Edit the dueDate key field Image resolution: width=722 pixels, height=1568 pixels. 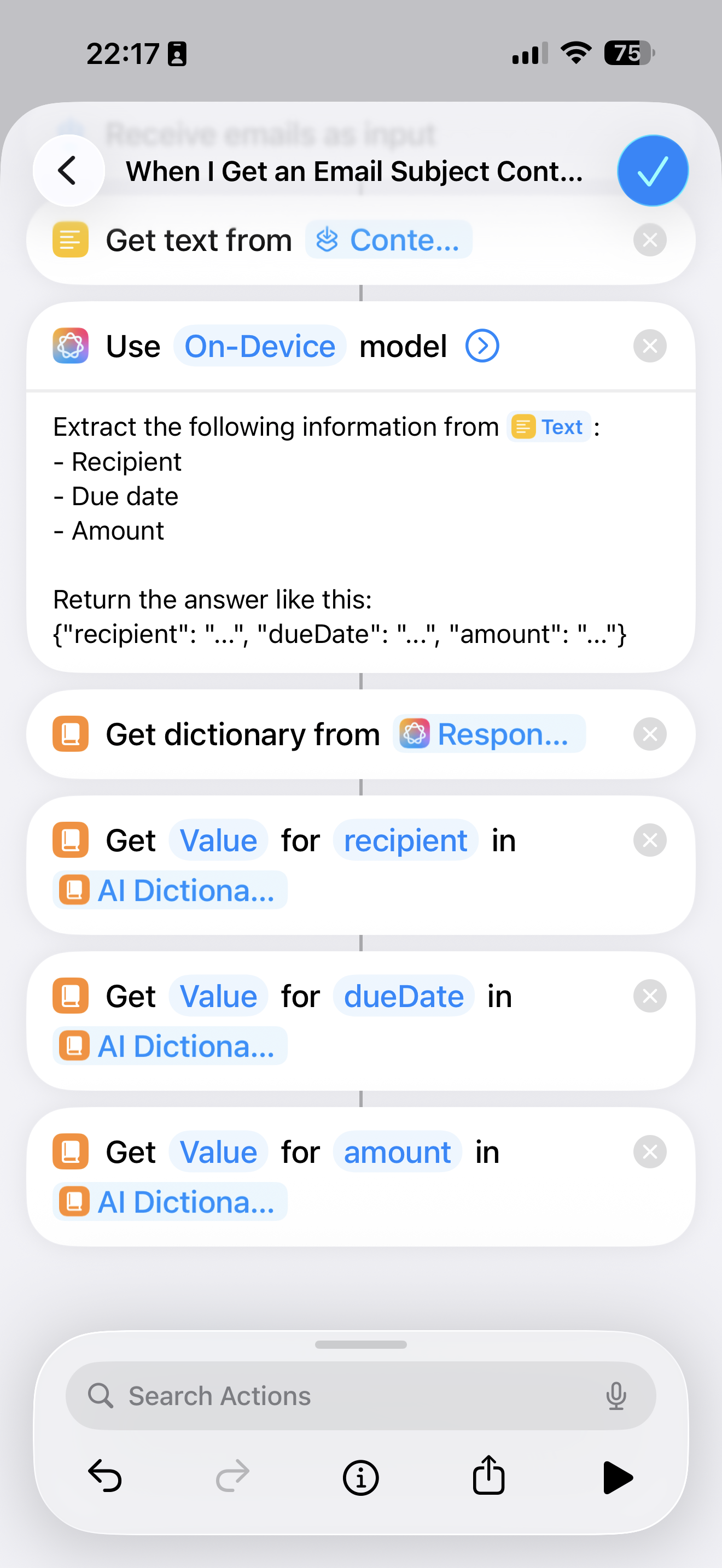(x=404, y=997)
